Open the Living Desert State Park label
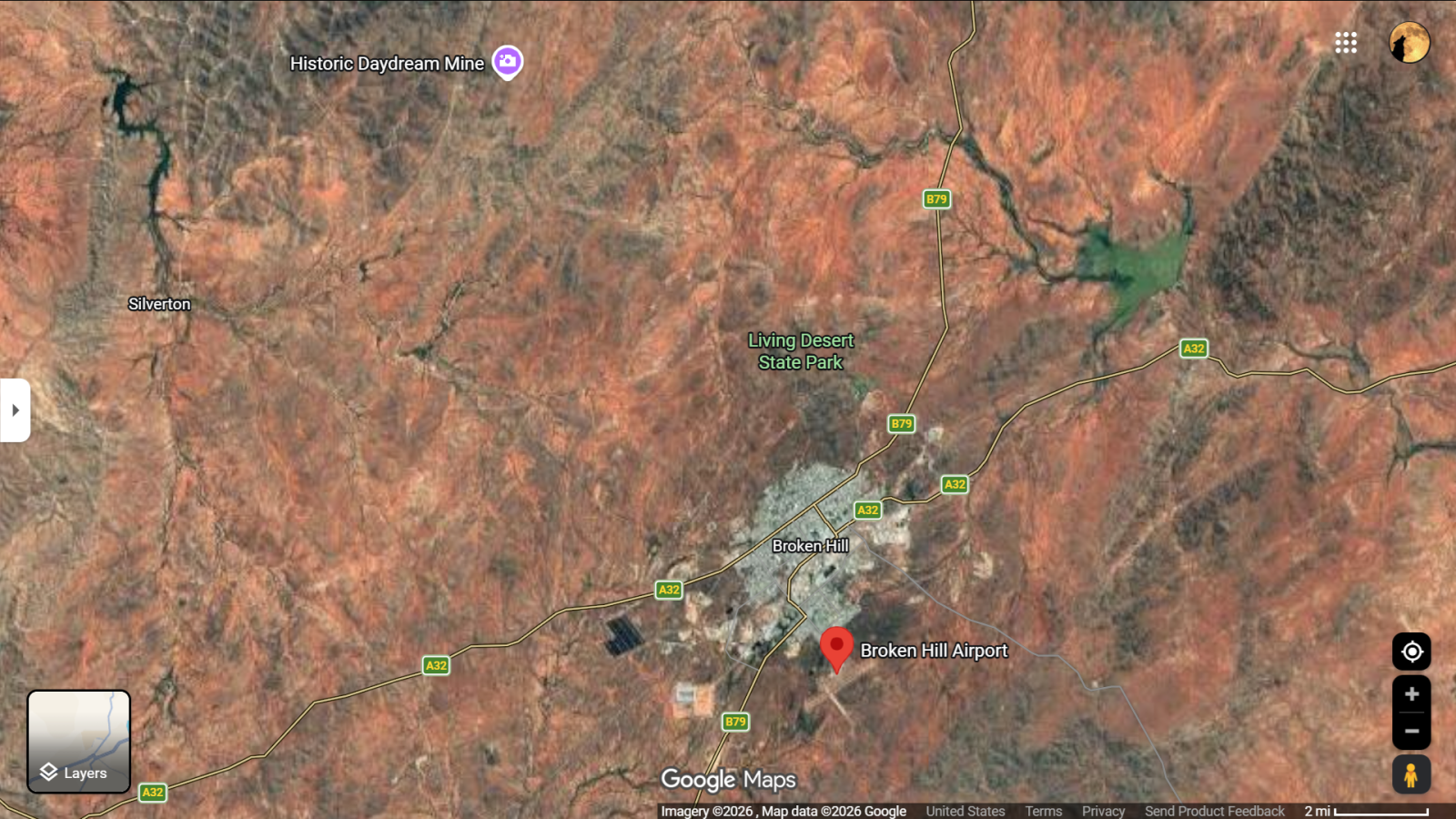1456x819 pixels. (801, 351)
